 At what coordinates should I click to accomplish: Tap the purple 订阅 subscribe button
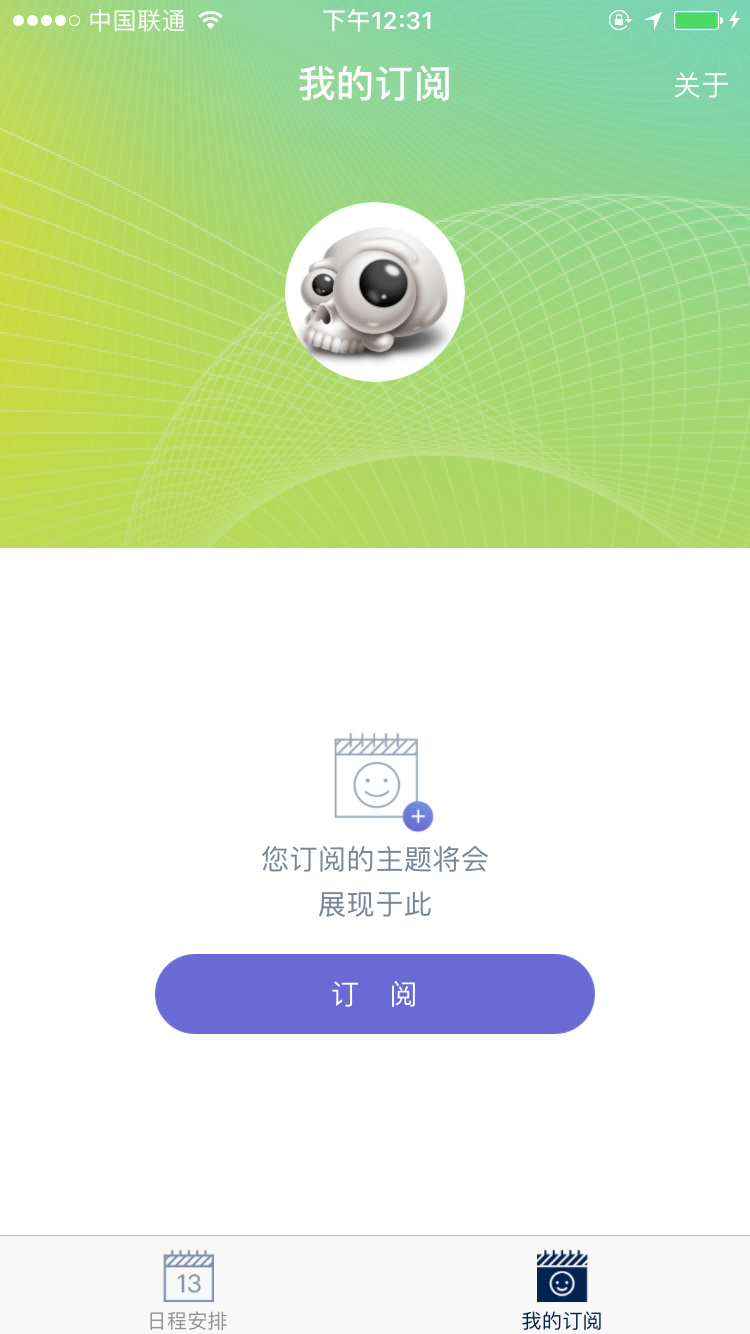pyautogui.click(x=375, y=994)
